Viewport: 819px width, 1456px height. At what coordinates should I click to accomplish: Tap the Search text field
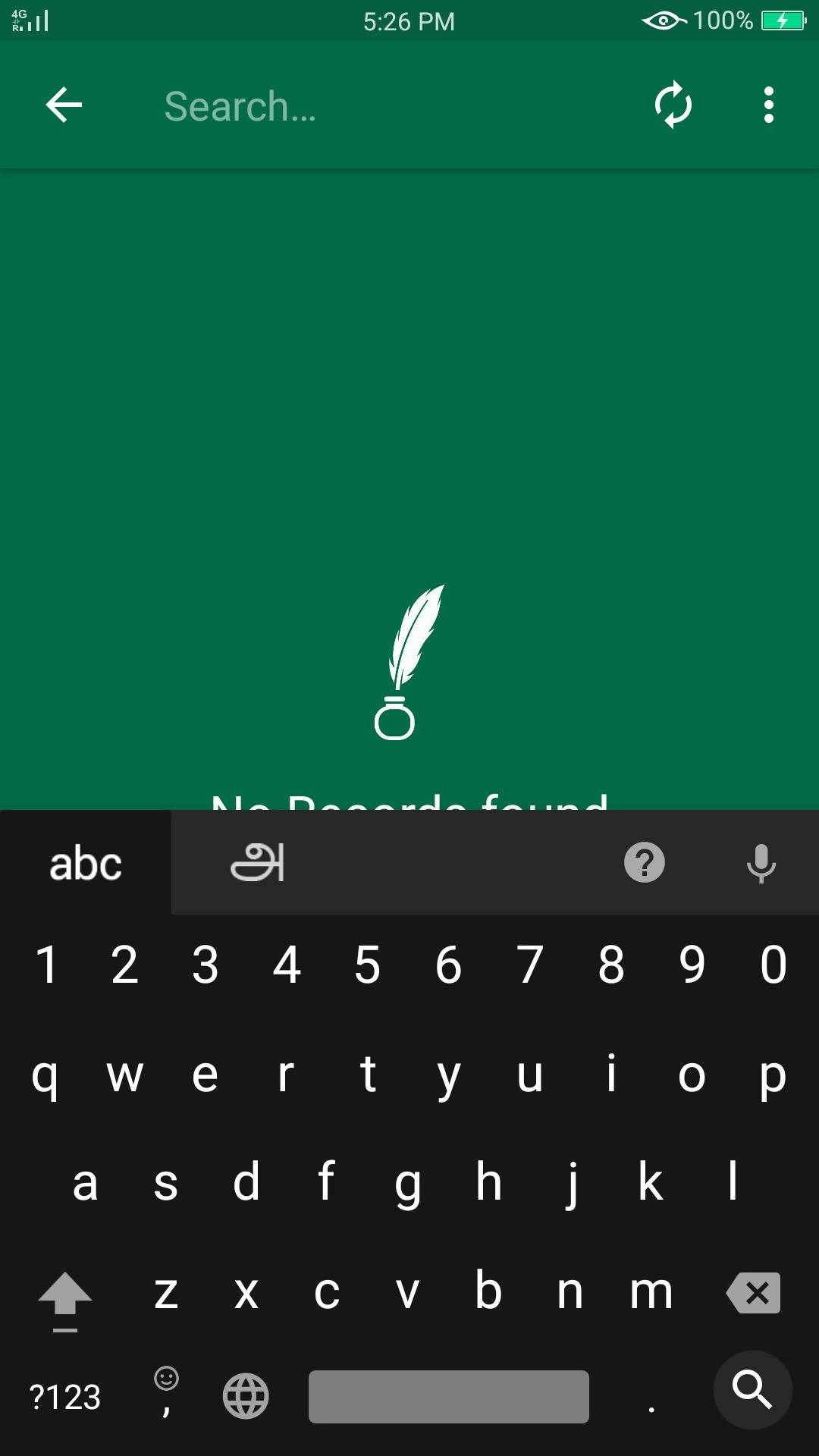point(379,106)
